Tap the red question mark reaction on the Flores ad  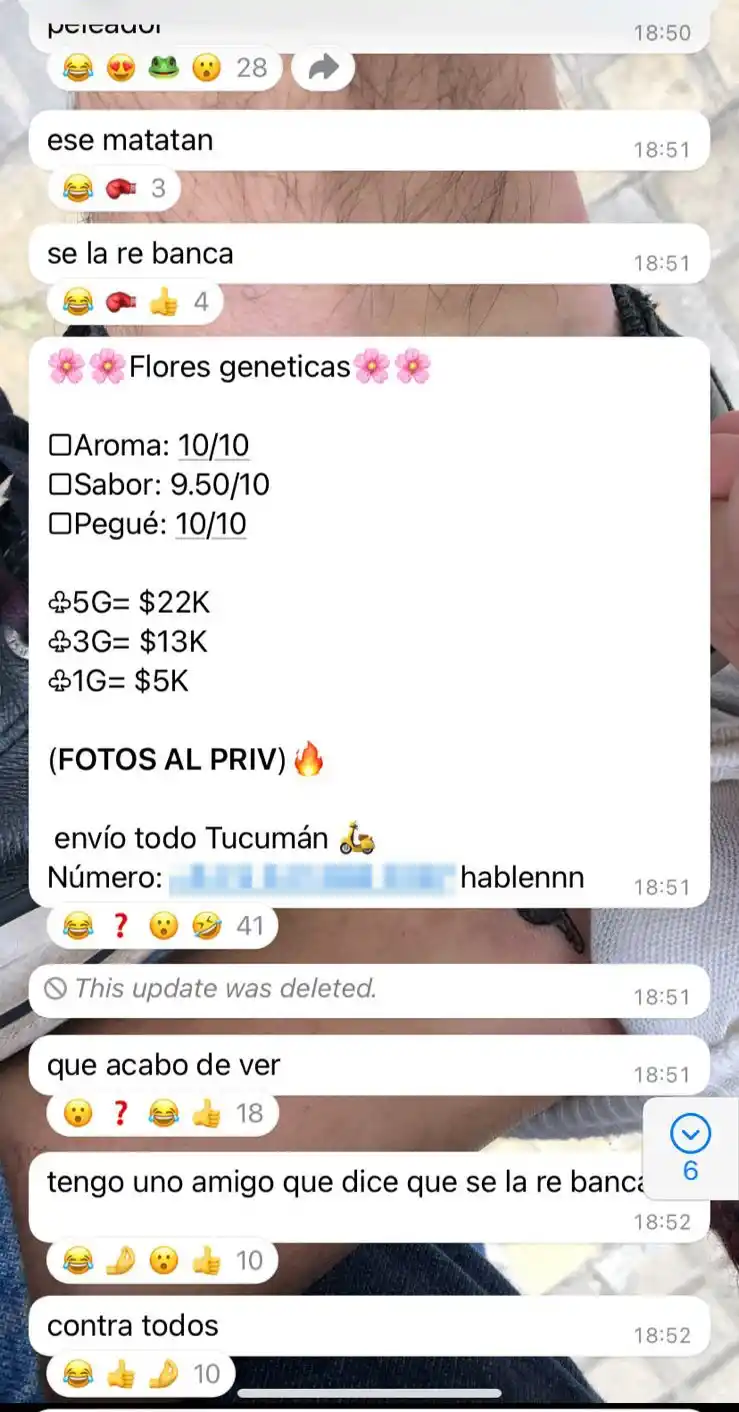[120, 925]
